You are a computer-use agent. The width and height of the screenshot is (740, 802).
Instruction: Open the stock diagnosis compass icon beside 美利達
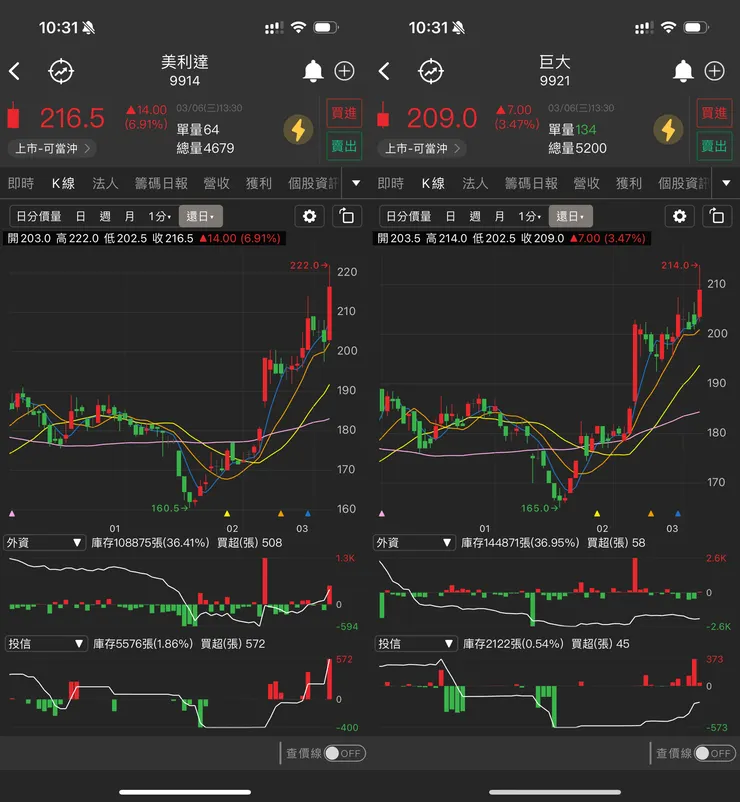60,71
